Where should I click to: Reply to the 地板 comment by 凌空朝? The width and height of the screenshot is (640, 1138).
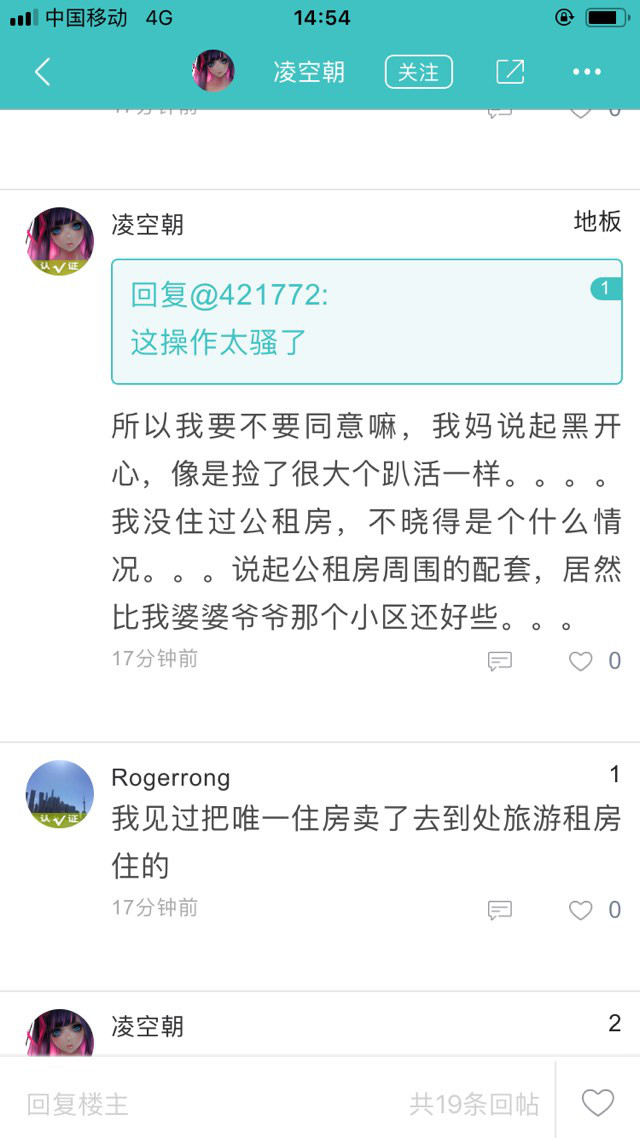click(x=500, y=661)
